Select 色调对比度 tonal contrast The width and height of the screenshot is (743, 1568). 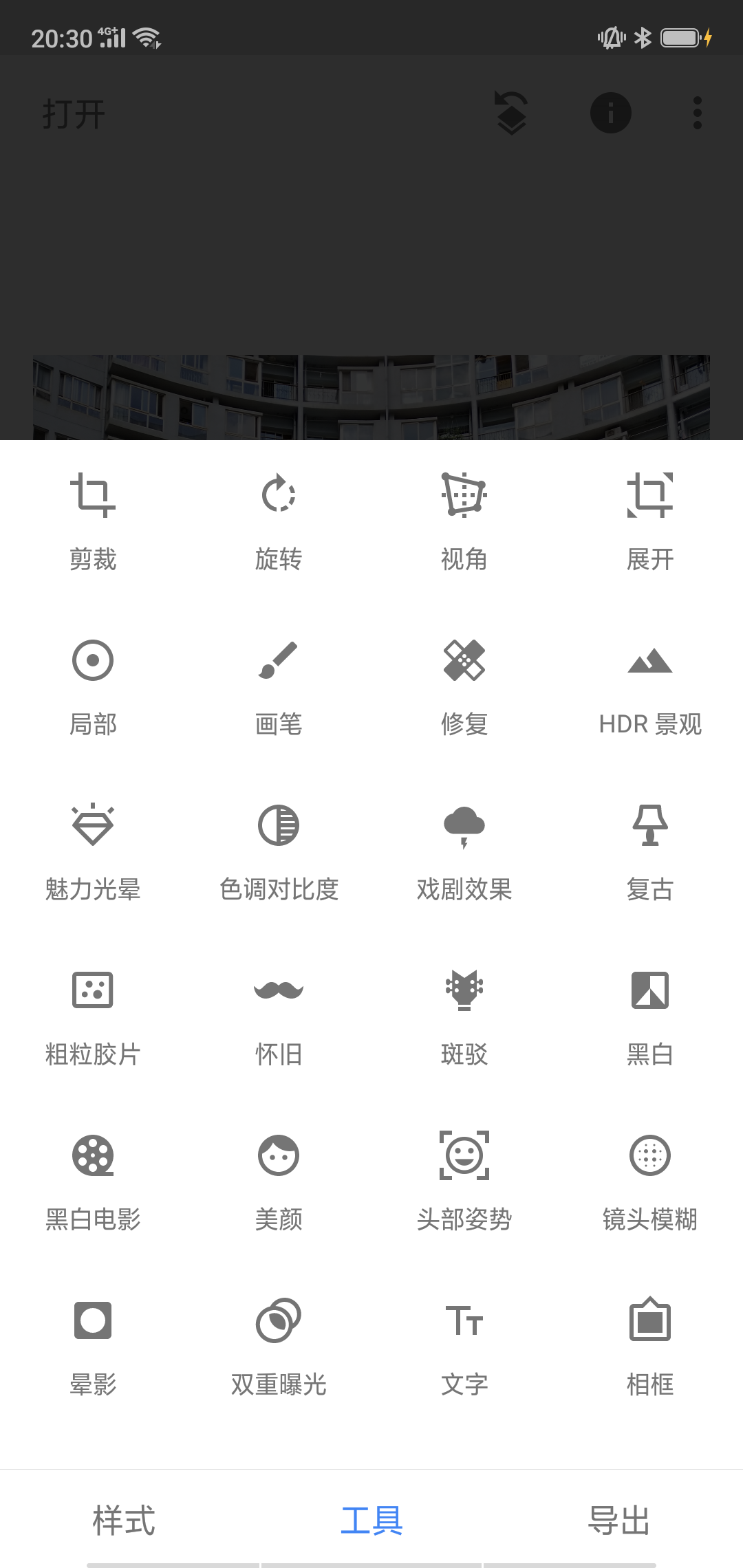279,851
